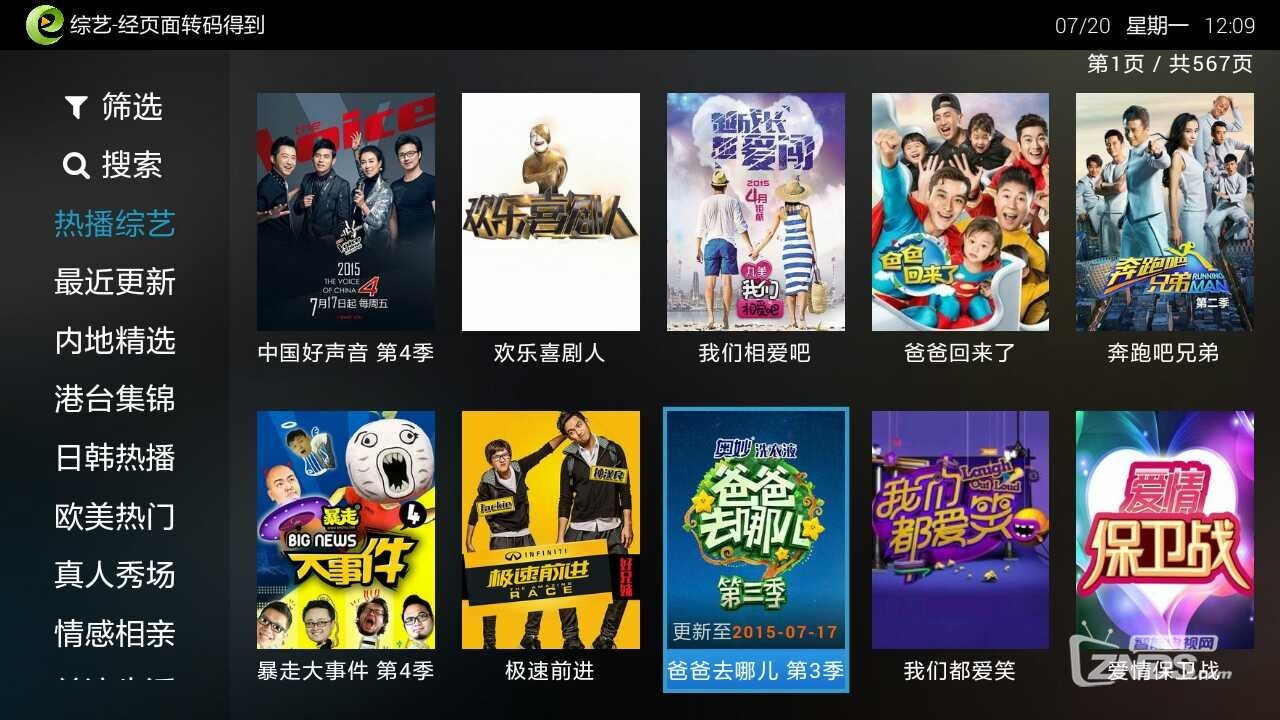Select the 港台集锦 category
The height and width of the screenshot is (720, 1280).
coord(115,399)
